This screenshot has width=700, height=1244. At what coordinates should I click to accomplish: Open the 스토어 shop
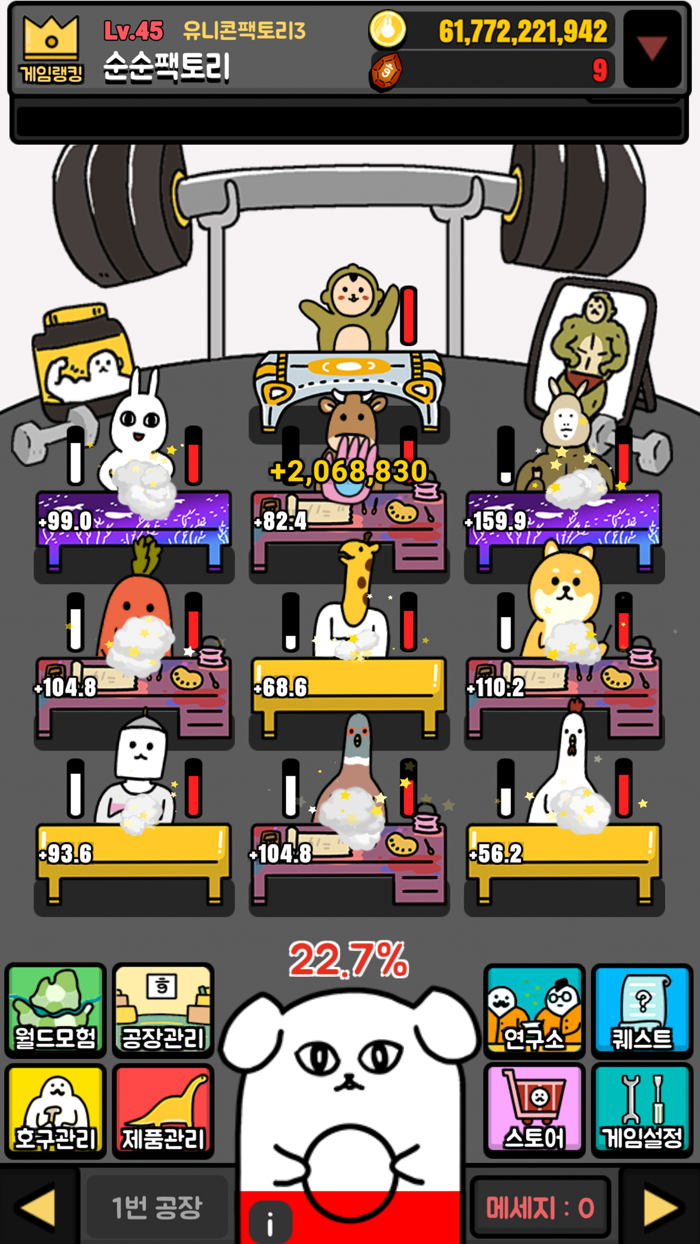pyautogui.click(x=535, y=1111)
